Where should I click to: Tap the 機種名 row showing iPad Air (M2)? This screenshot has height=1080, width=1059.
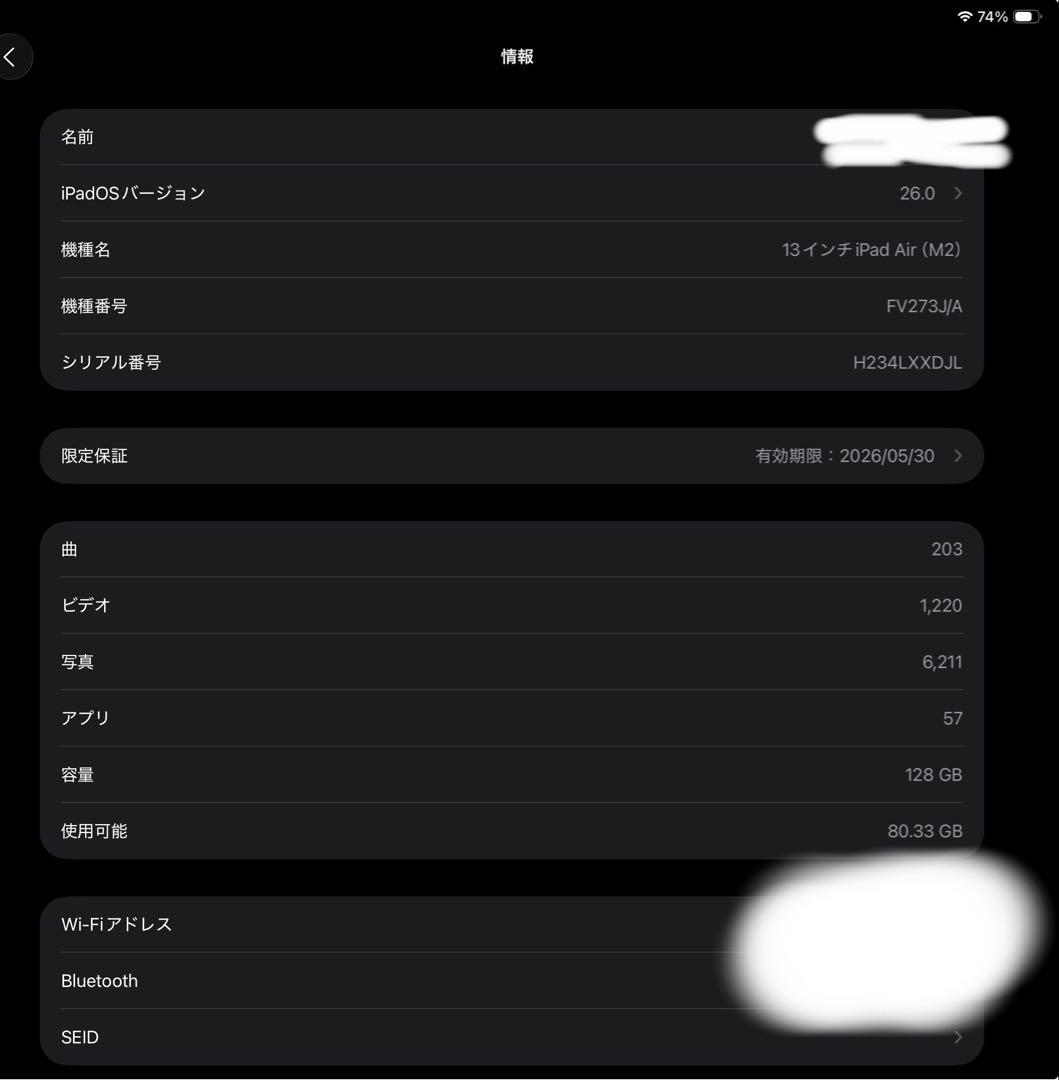pos(500,249)
